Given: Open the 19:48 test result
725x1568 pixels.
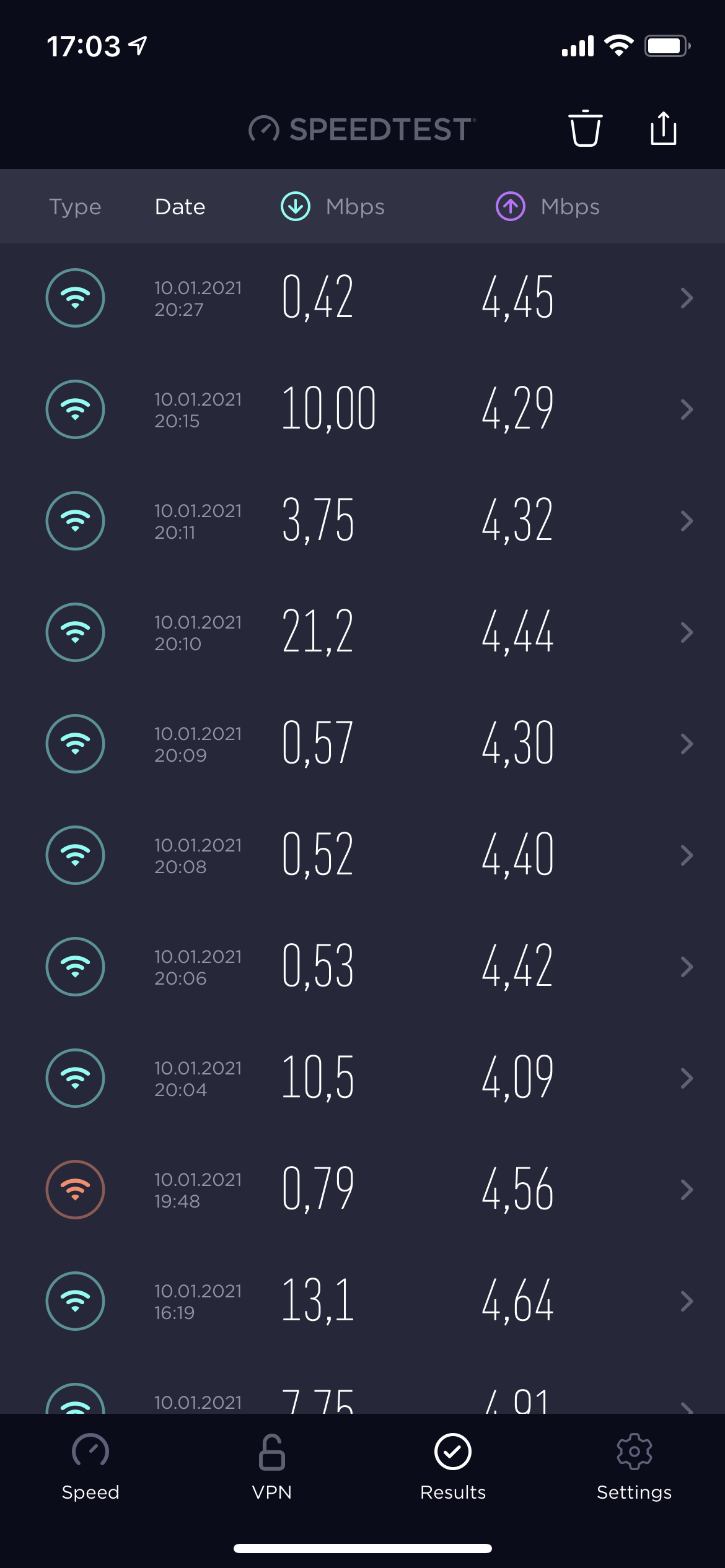Looking at the screenshot, I should [362, 1190].
